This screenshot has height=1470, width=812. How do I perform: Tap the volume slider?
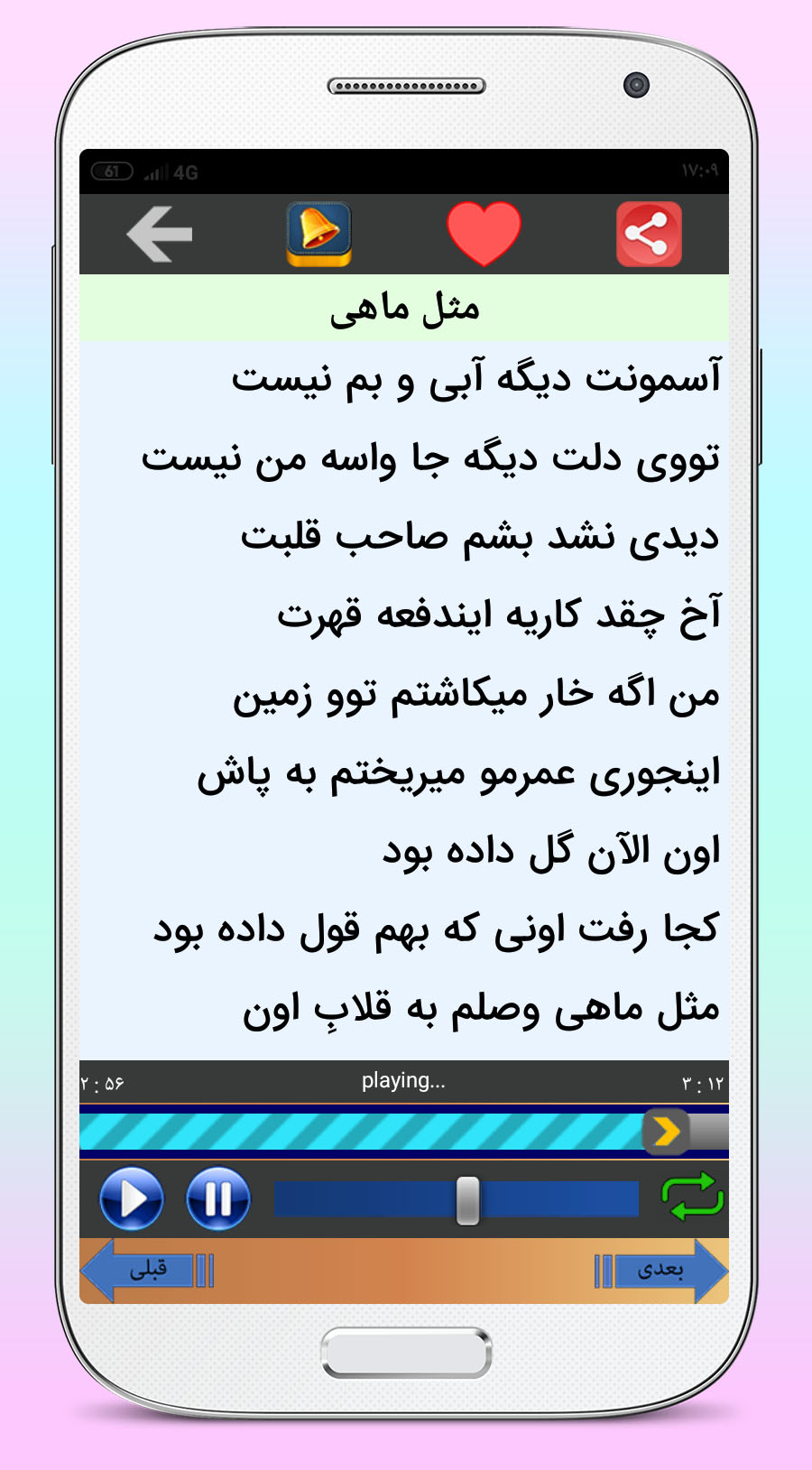tap(457, 1199)
